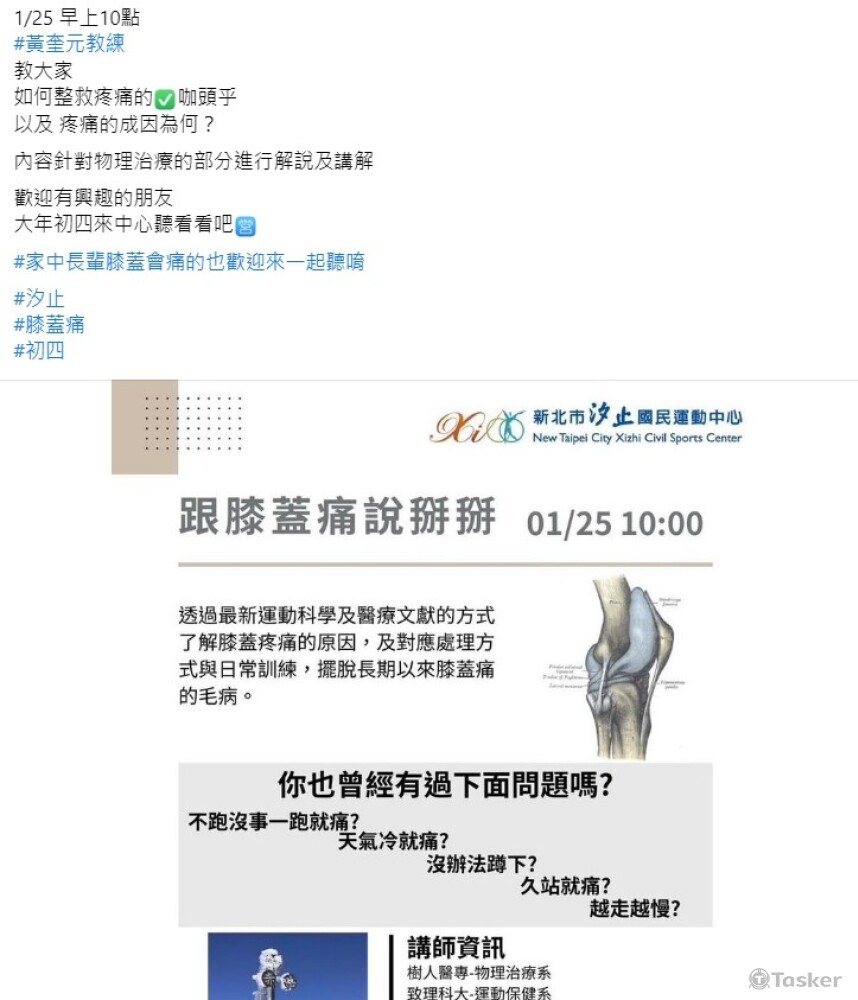Open the #家中長輩膝蓋會痛的也歡迎來一起聽唷 hashtag
Screen dimensions: 858x1000
(x=189, y=262)
